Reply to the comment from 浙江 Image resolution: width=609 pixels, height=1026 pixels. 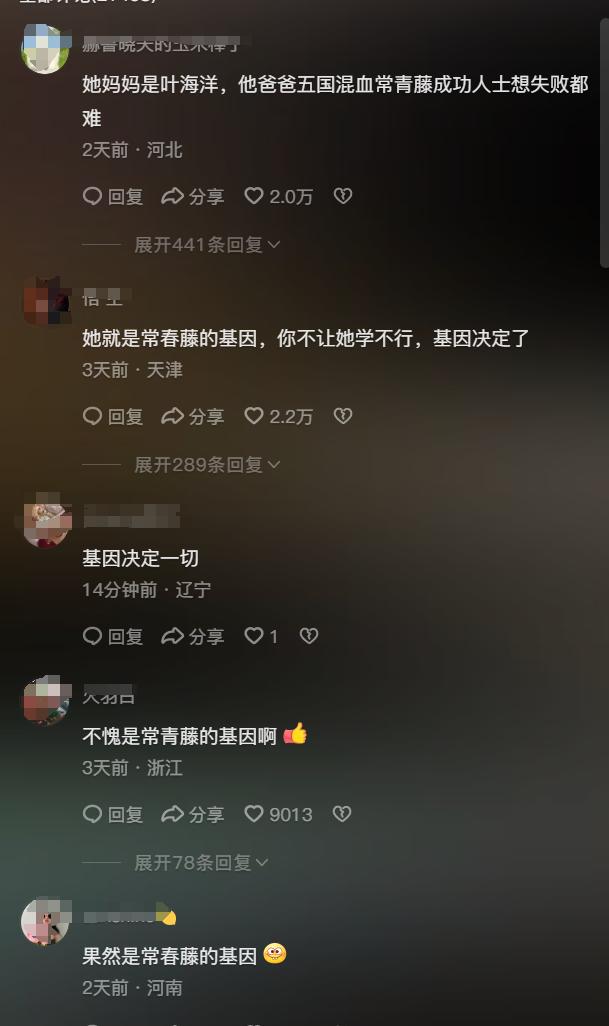point(112,815)
